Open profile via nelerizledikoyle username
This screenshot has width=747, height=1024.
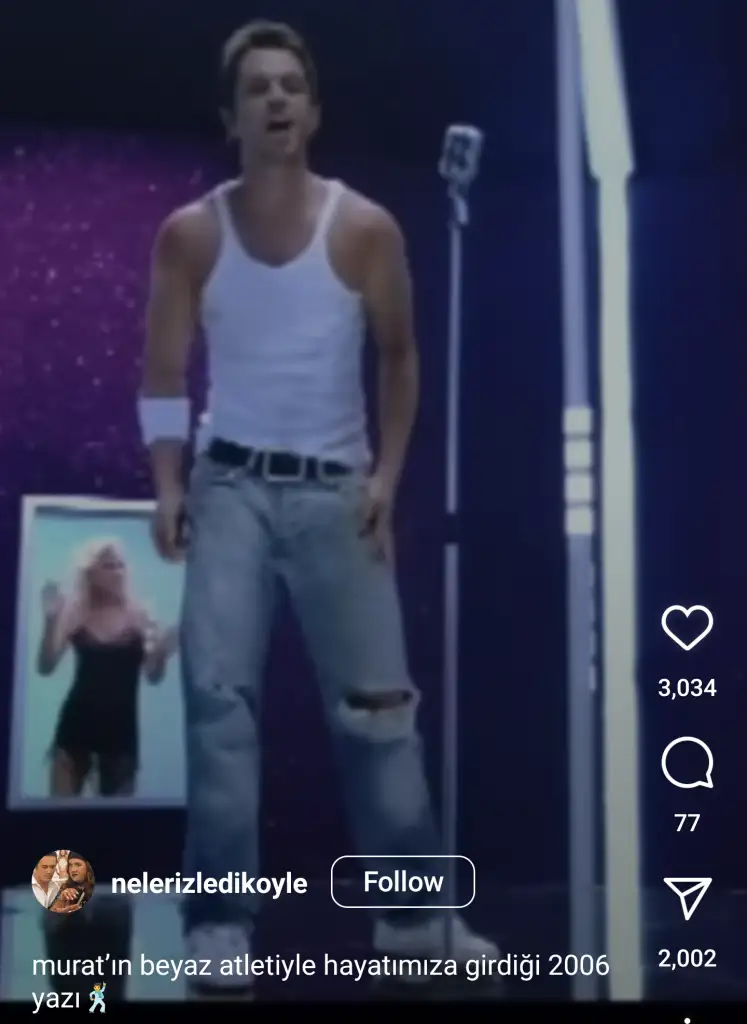click(209, 884)
